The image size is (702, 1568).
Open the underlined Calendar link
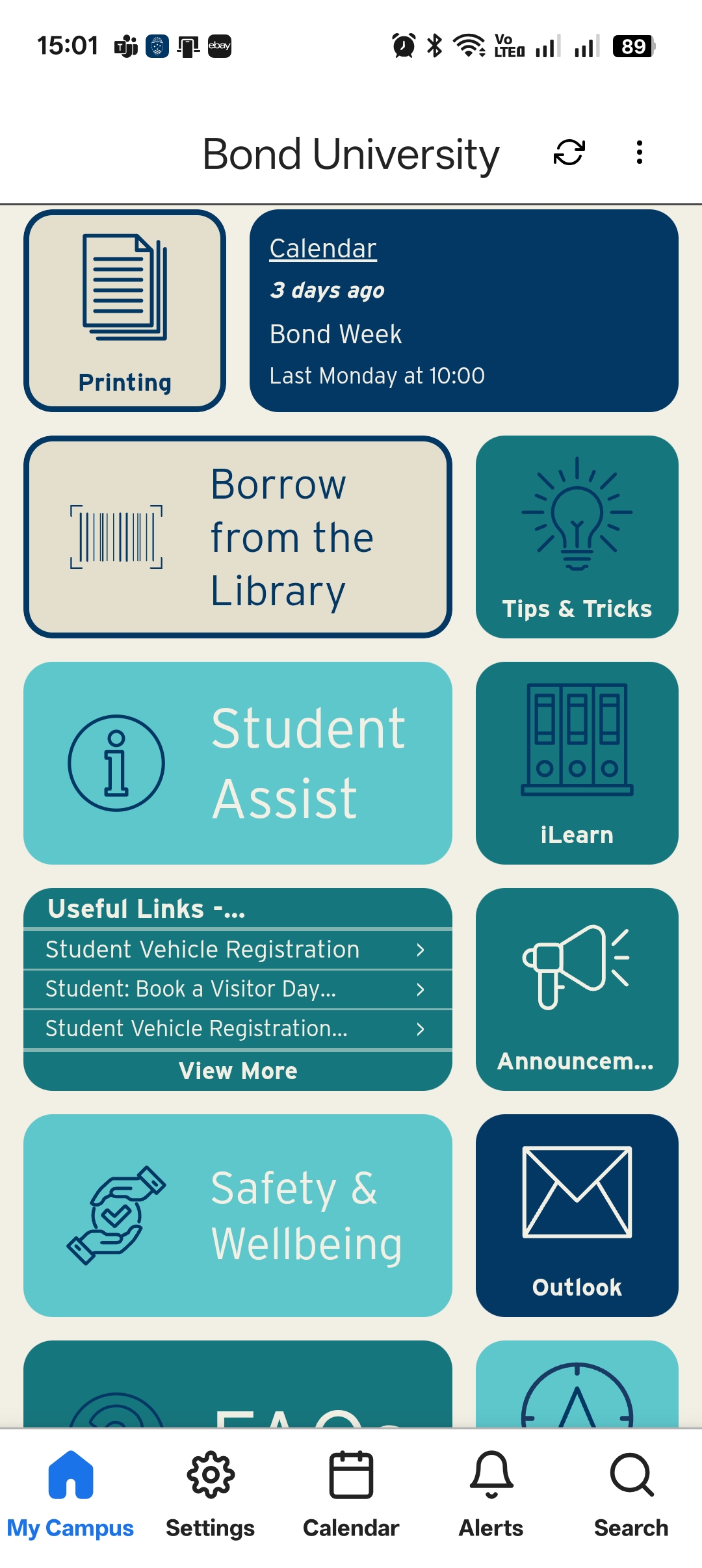click(323, 248)
